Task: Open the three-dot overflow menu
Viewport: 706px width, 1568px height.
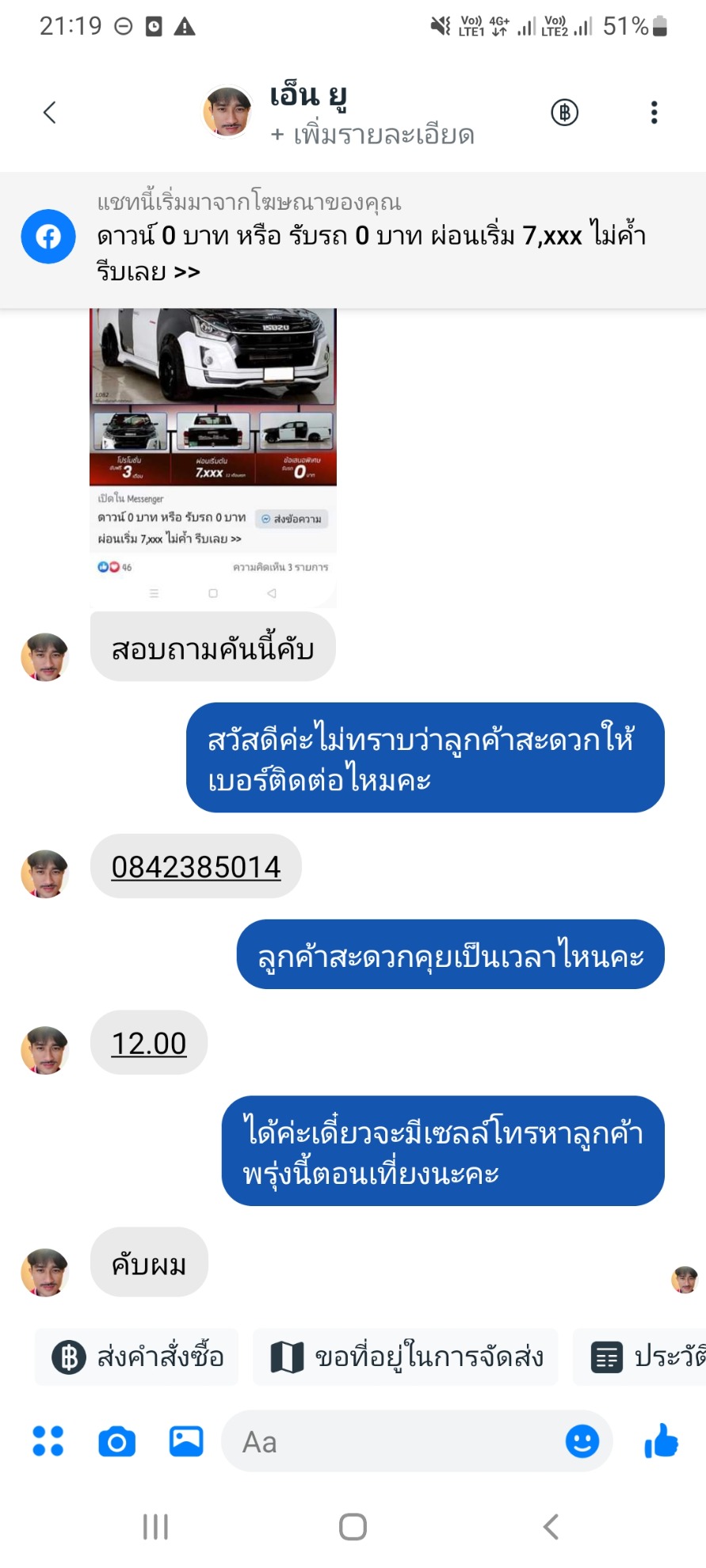Action: click(654, 112)
